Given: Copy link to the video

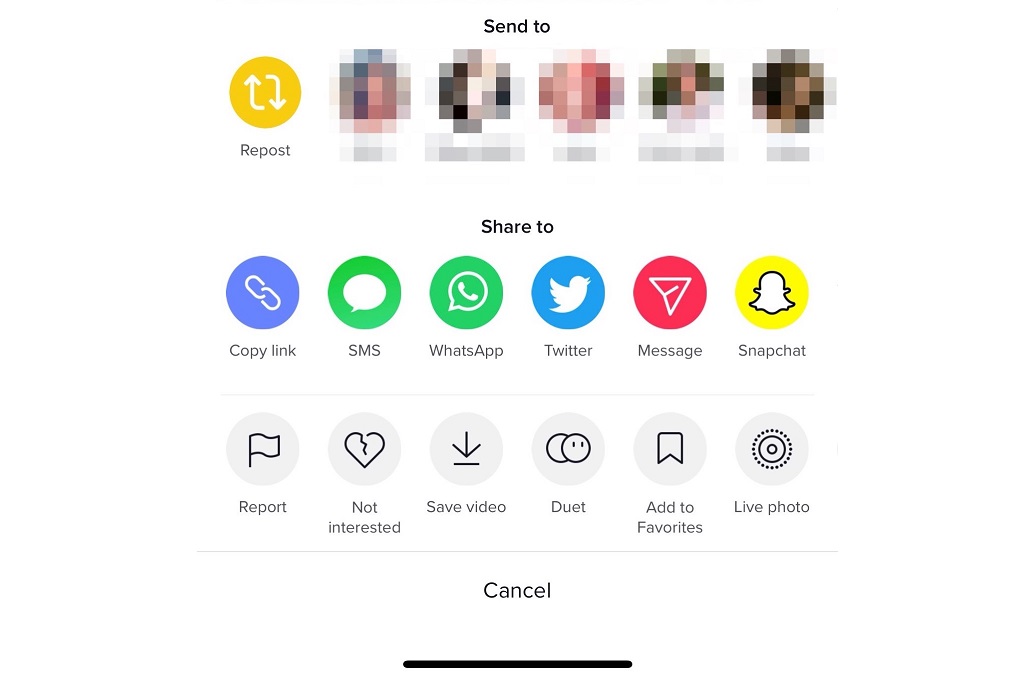Looking at the screenshot, I should coord(263,293).
